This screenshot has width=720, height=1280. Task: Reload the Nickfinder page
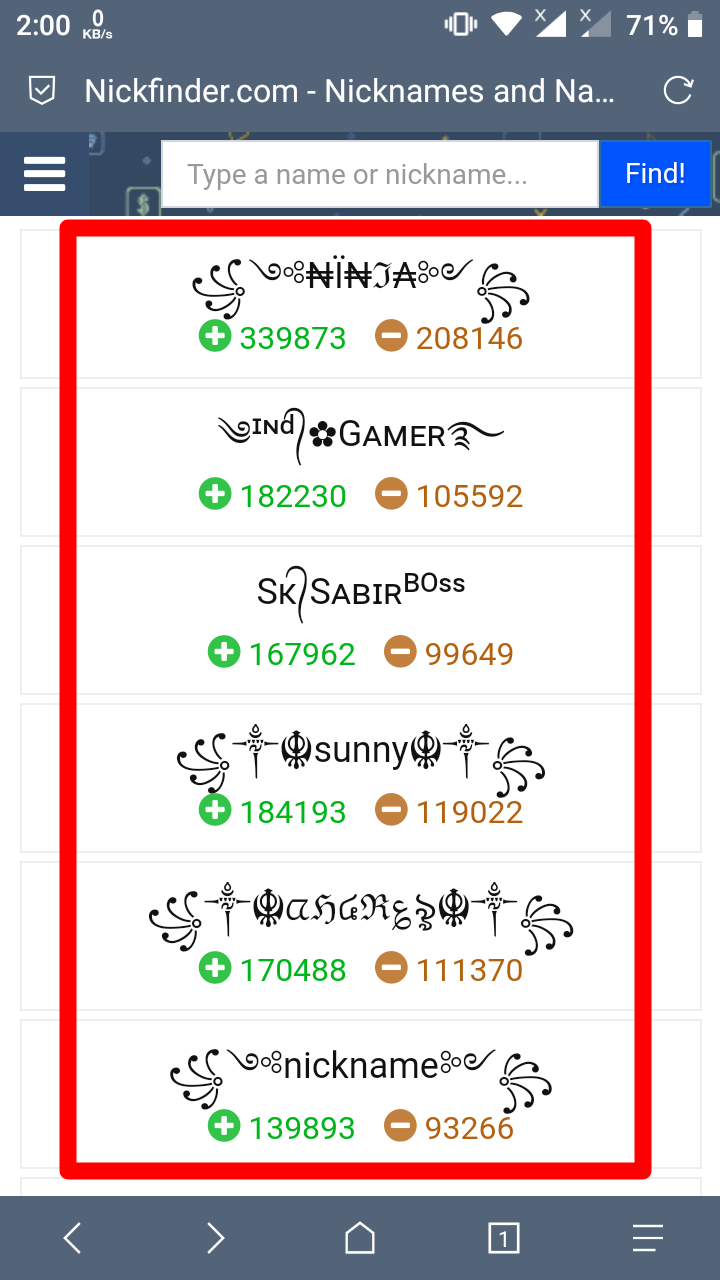pos(678,91)
